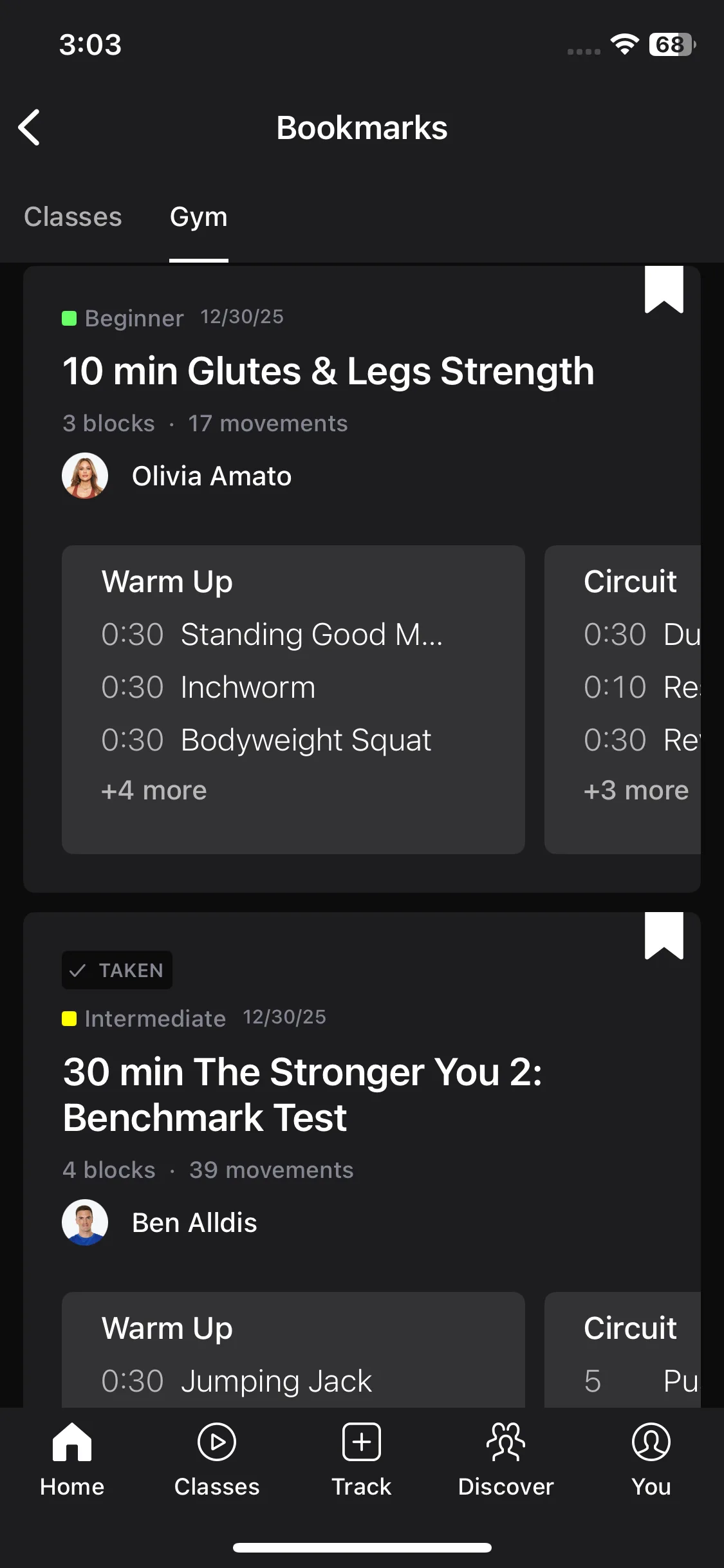Open the You profile tab
The width and height of the screenshot is (724, 1568).
[651, 1460]
